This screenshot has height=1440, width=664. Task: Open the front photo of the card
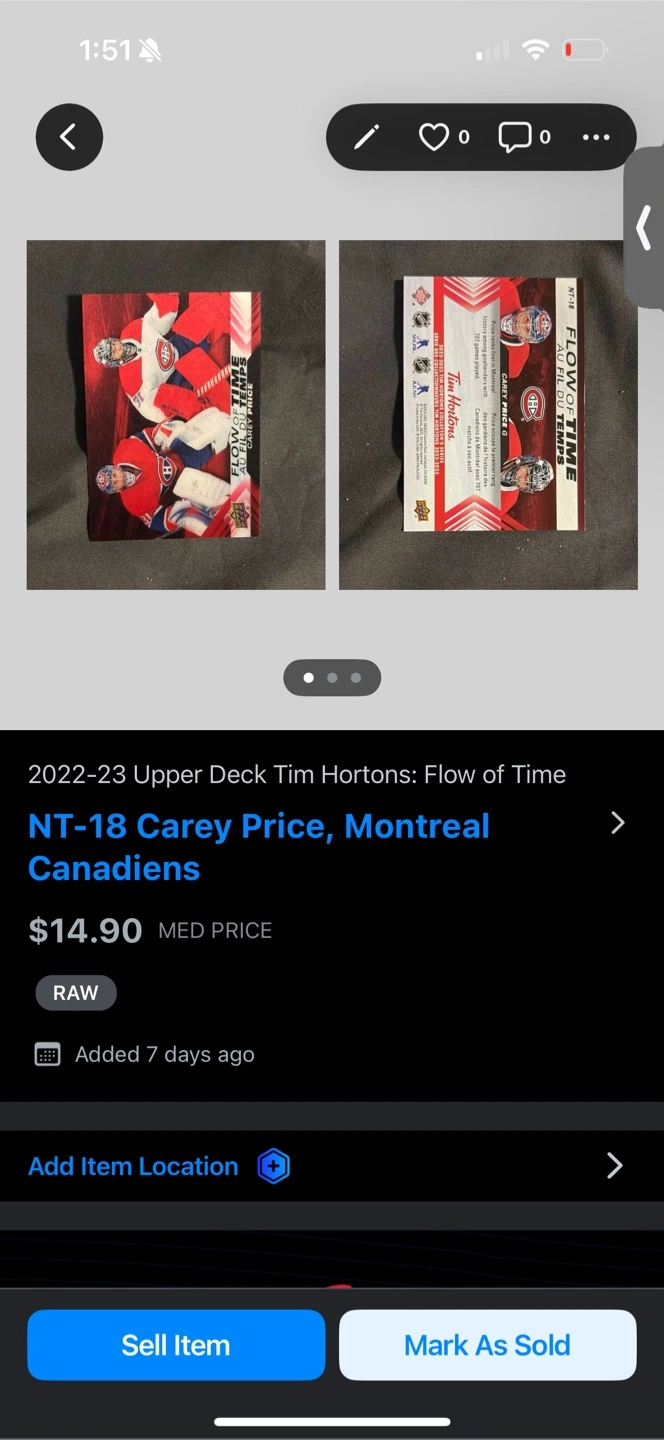click(x=176, y=414)
